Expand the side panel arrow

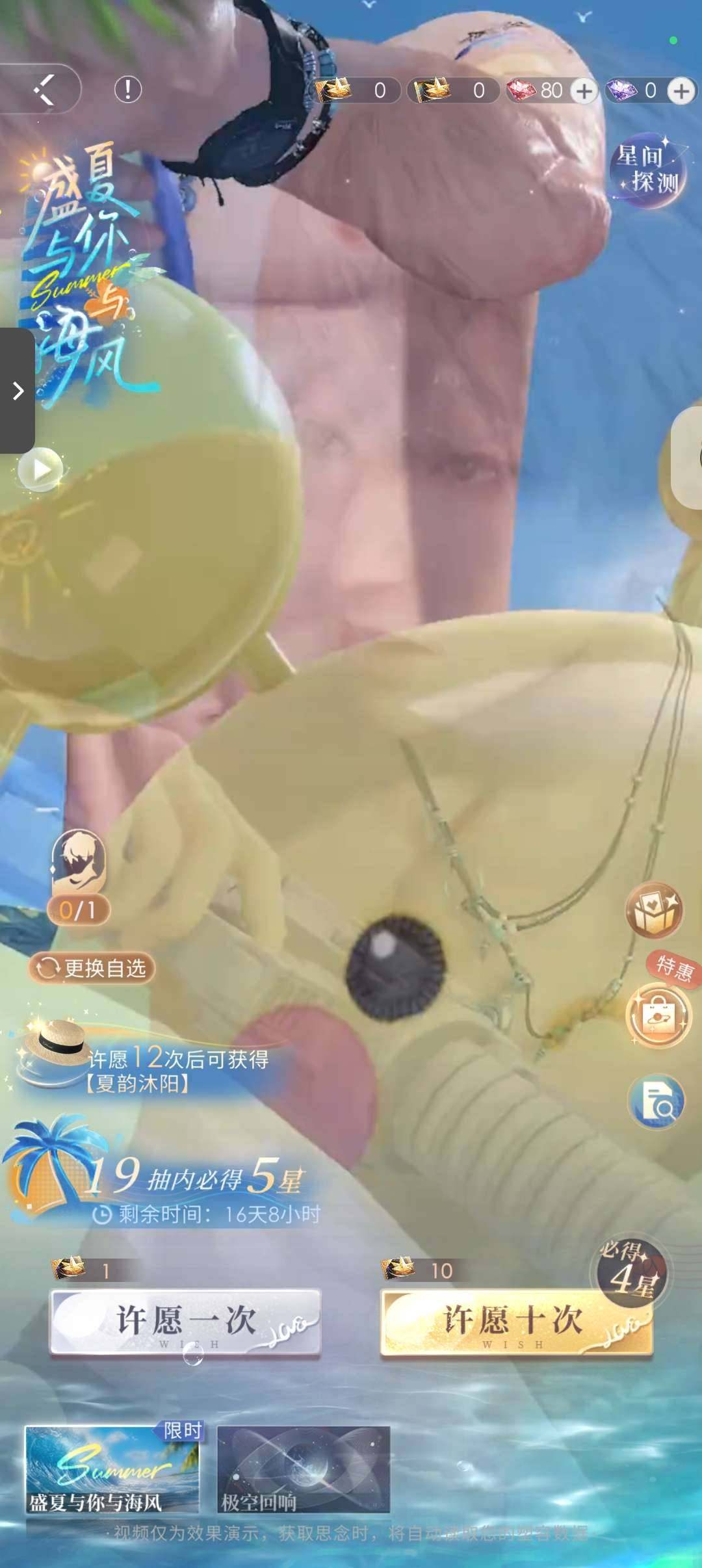18,391
